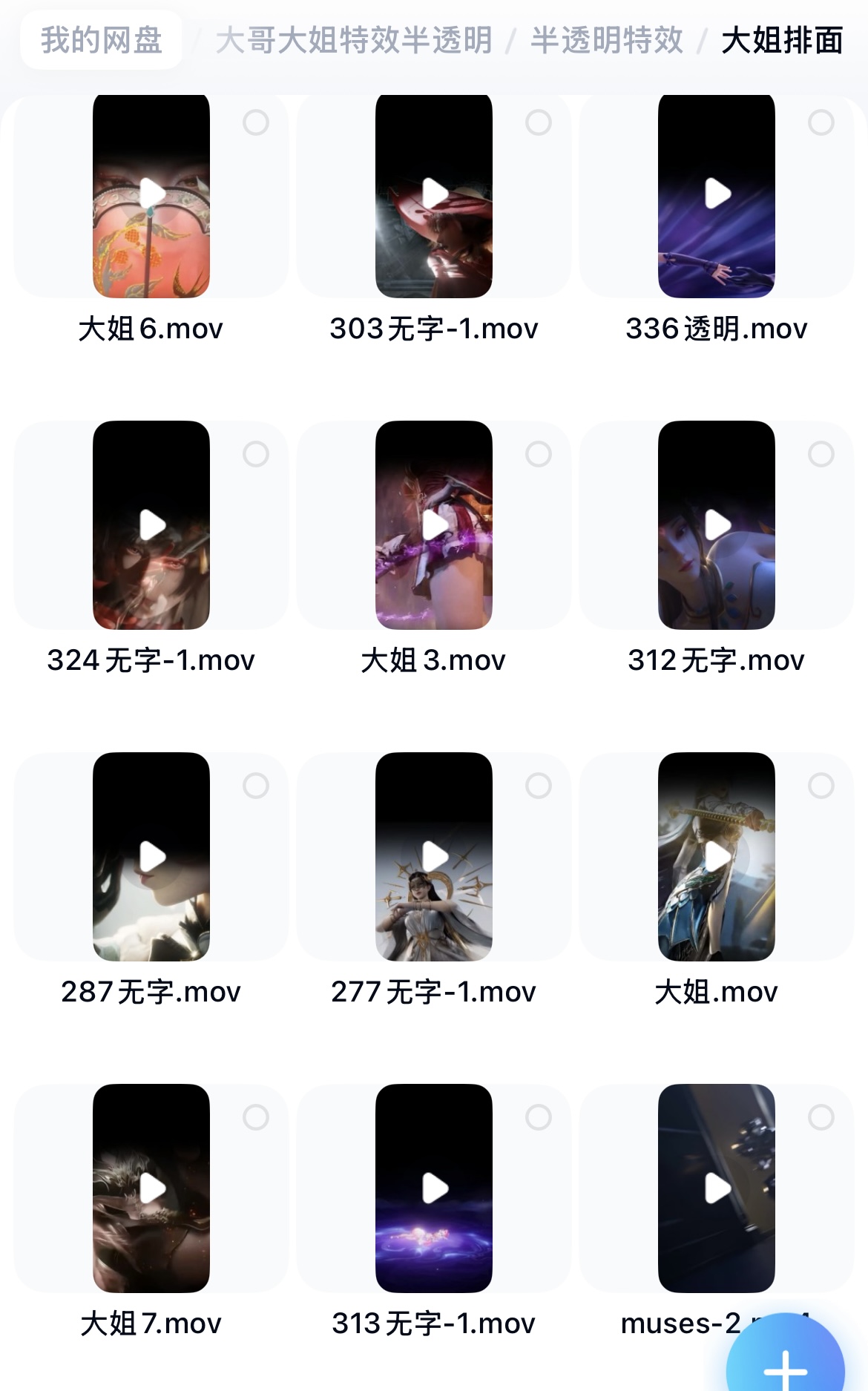Check the selection circle for 313无字-1.mov
Screen dimensions: 868x1391
(539, 1117)
